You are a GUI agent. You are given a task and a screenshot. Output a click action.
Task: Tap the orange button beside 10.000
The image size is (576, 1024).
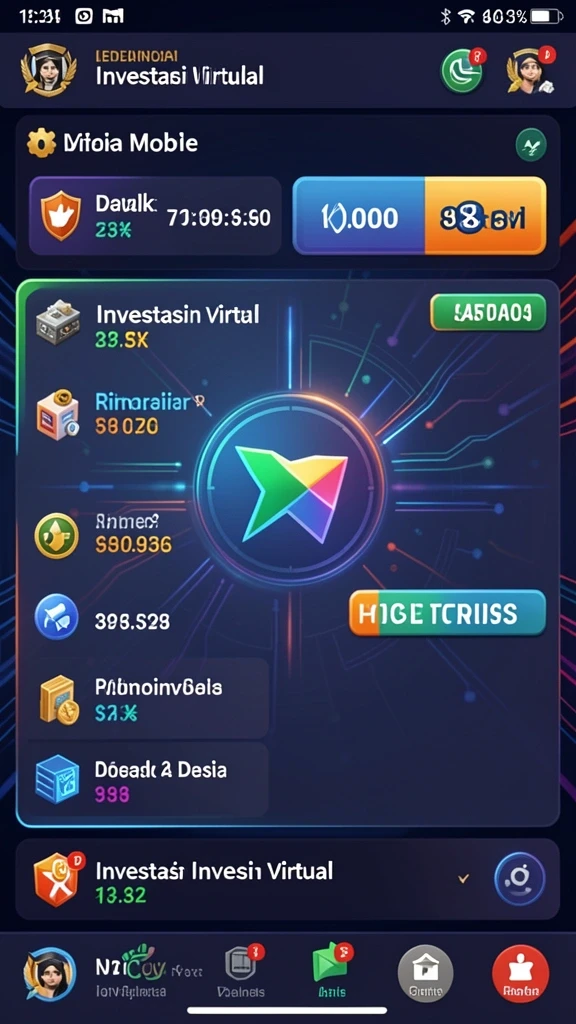pyautogui.click(x=485, y=216)
